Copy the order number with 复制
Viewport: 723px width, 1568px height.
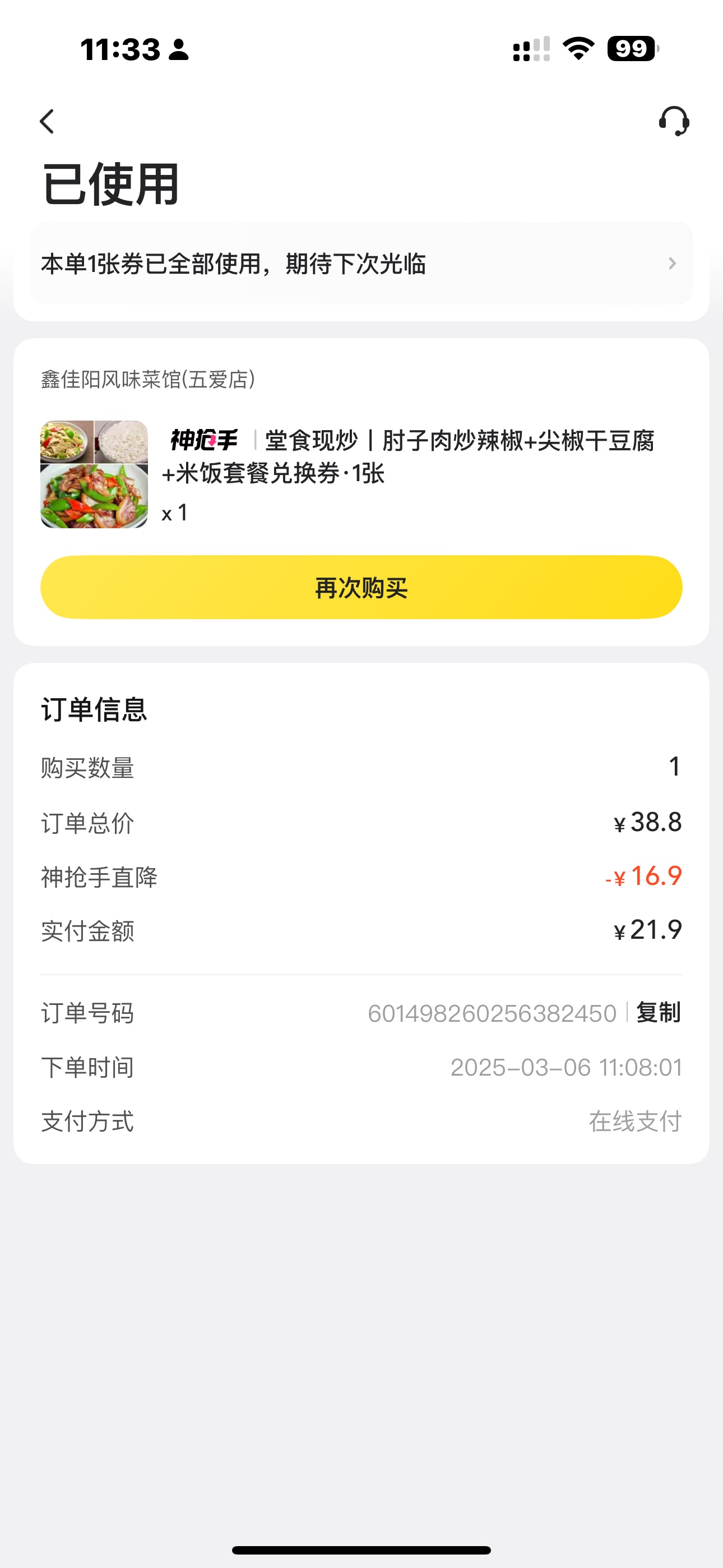[658, 1013]
